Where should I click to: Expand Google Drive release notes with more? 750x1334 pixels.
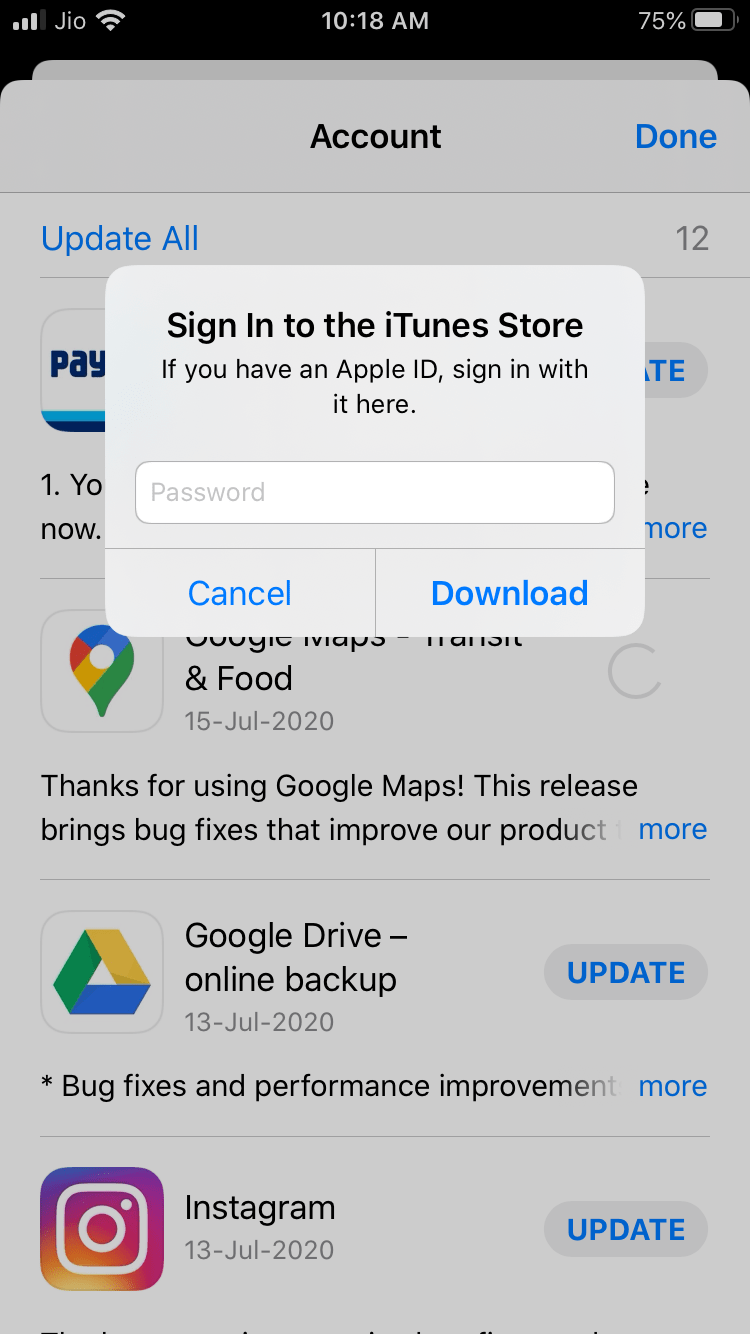point(672,1086)
